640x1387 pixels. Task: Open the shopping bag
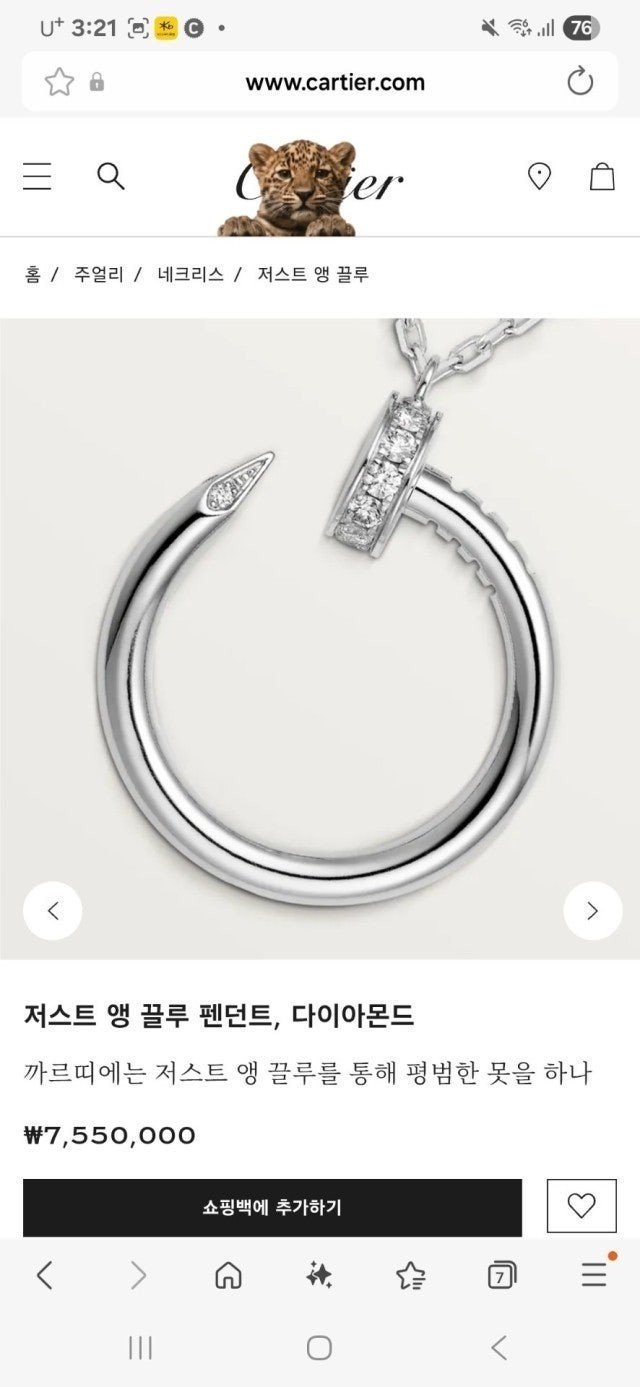point(602,177)
